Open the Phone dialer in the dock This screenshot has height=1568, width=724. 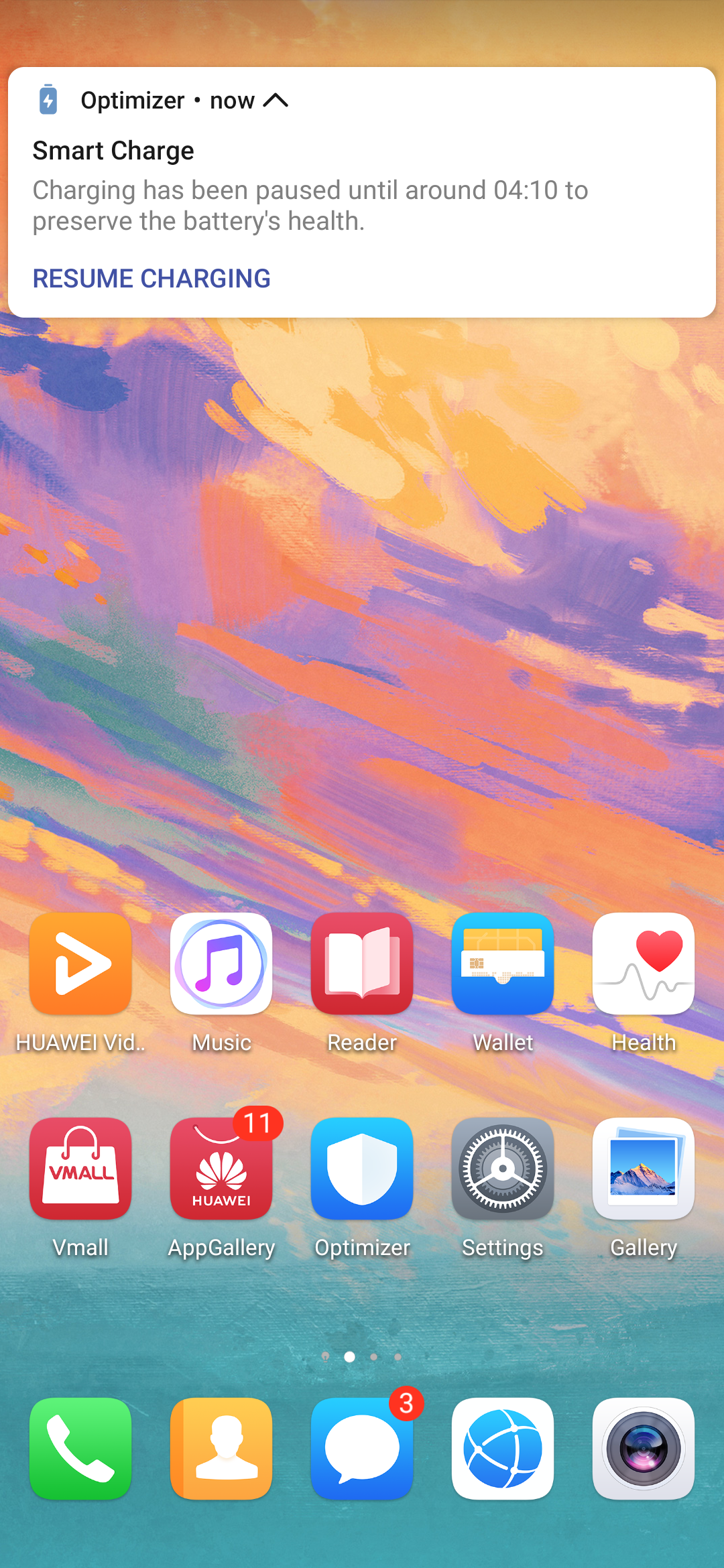coord(80,1449)
